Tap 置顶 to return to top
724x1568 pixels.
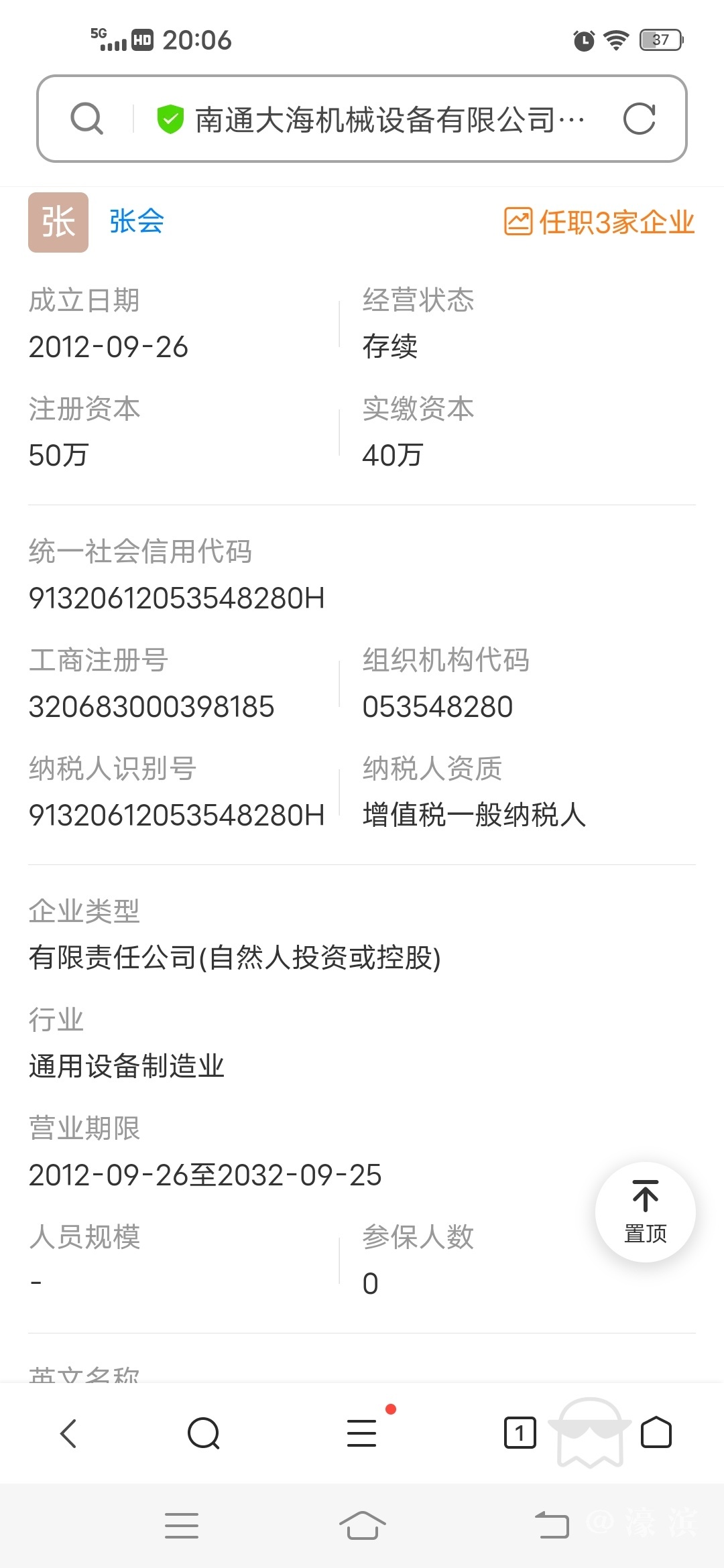pyautogui.click(x=645, y=1212)
